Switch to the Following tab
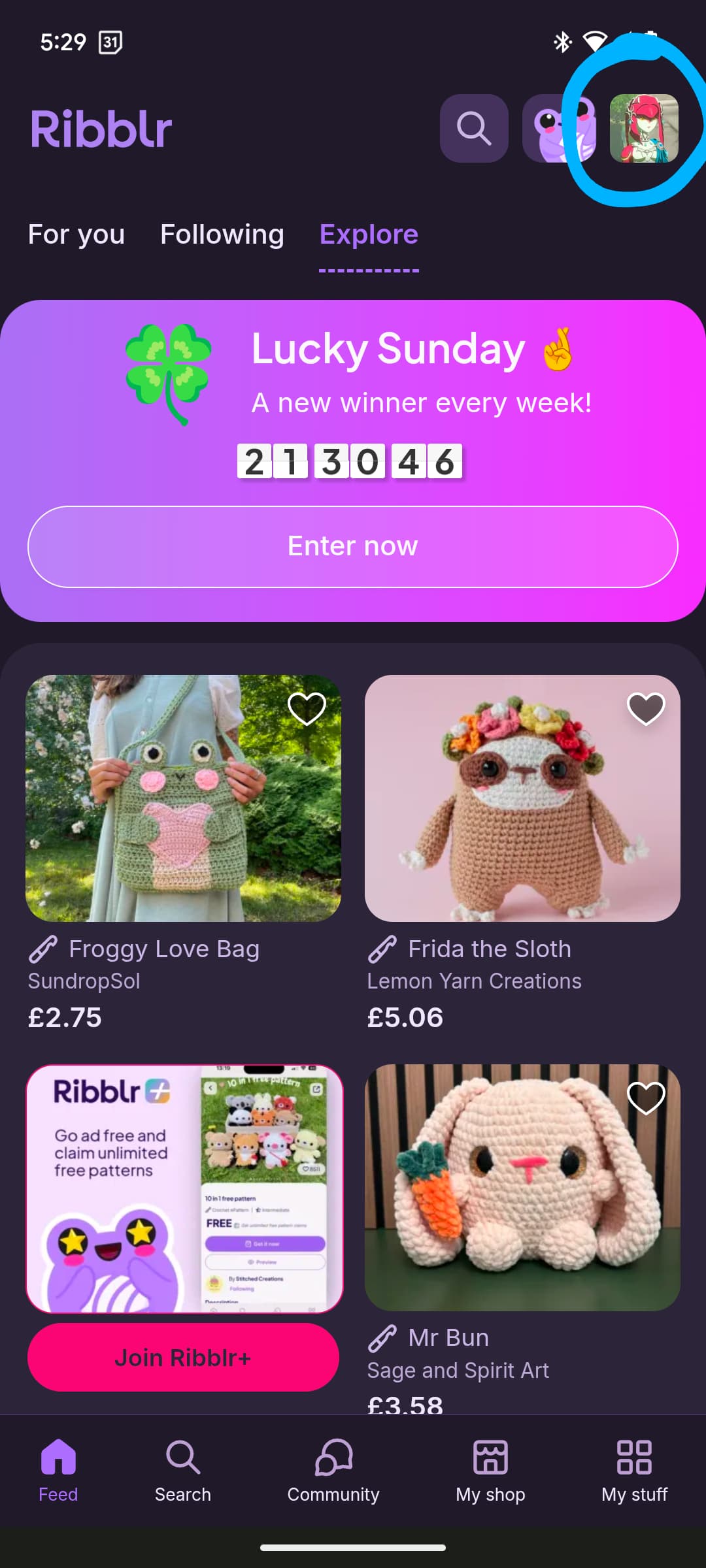 click(222, 234)
